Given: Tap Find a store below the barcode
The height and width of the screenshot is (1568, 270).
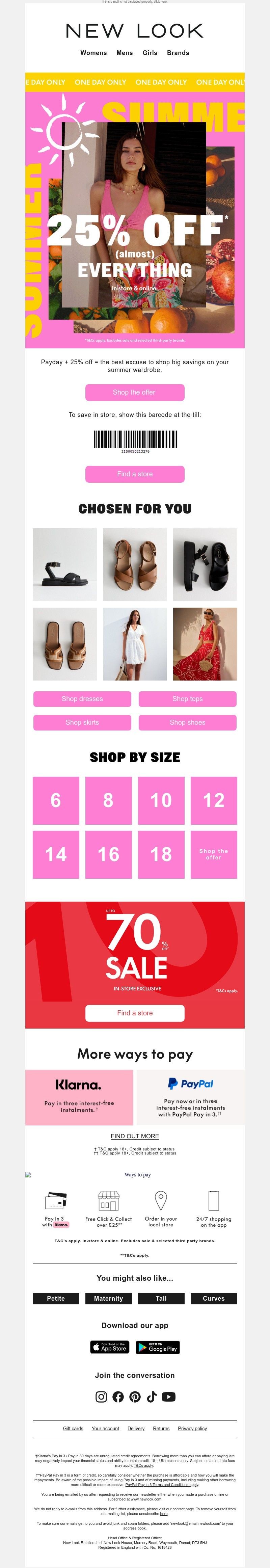Looking at the screenshot, I should coord(134,474).
